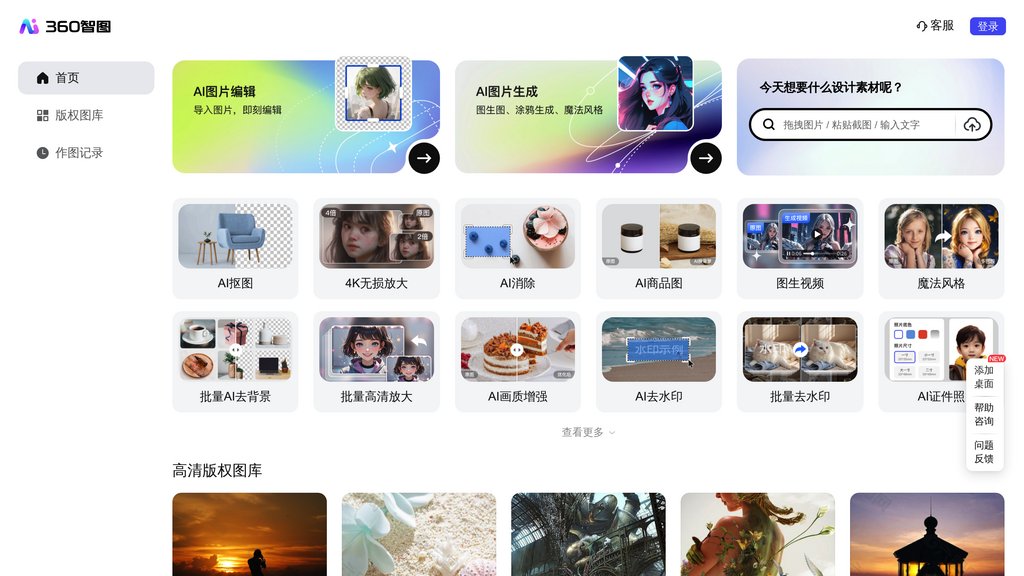Open 问题反馈 in the floating panel
This screenshot has width=1024, height=576.
(x=984, y=452)
